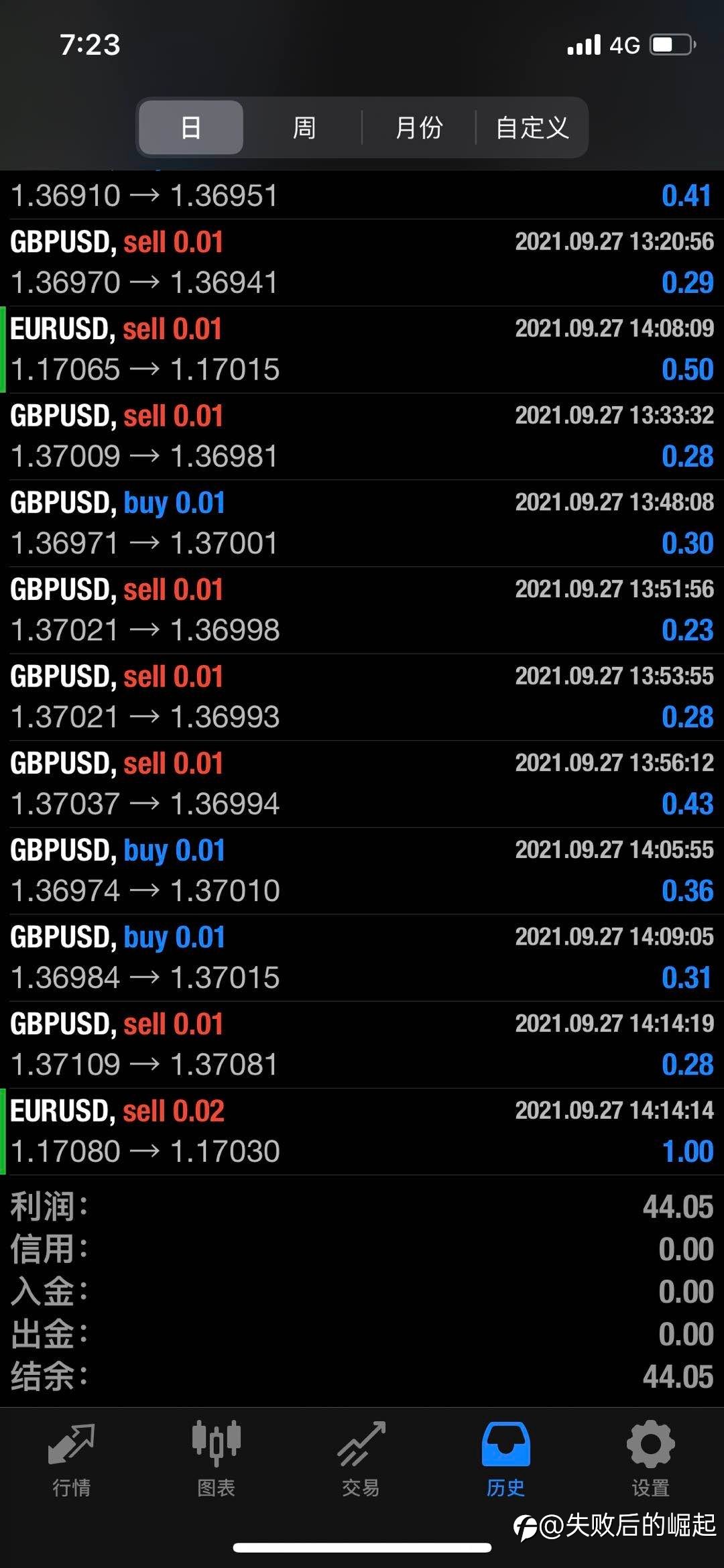Image resolution: width=724 pixels, height=1568 pixels.
Task: Open GBPUSD buy trade at 13:48:08
Action: click(x=362, y=523)
